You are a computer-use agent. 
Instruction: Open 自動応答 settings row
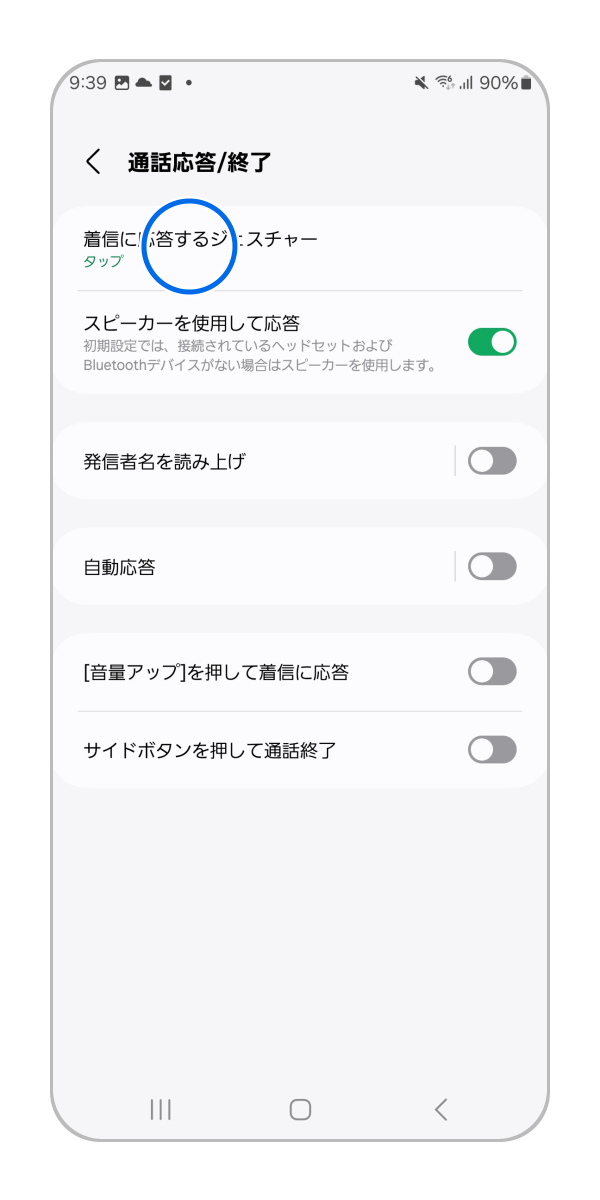[250, 567]
